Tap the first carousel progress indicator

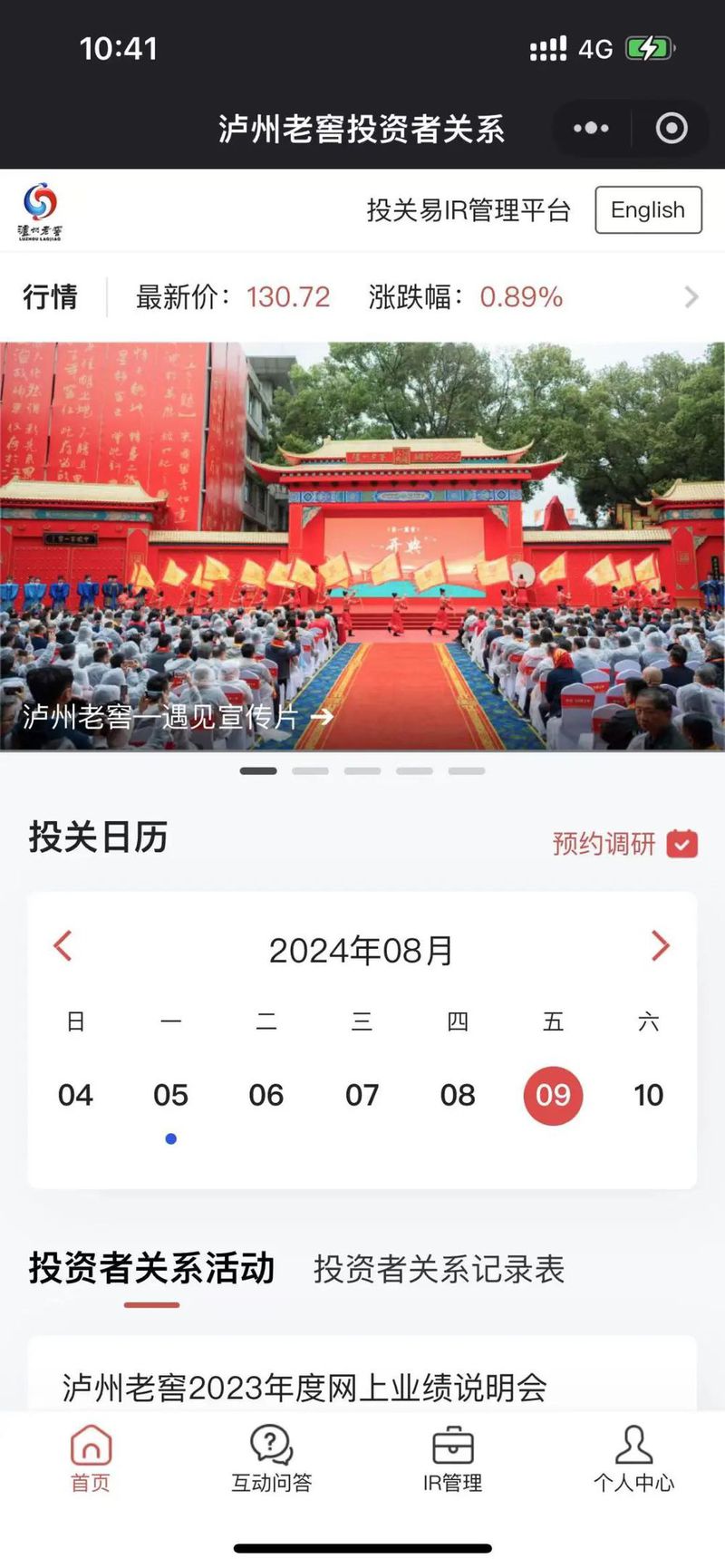coord(258,771)
